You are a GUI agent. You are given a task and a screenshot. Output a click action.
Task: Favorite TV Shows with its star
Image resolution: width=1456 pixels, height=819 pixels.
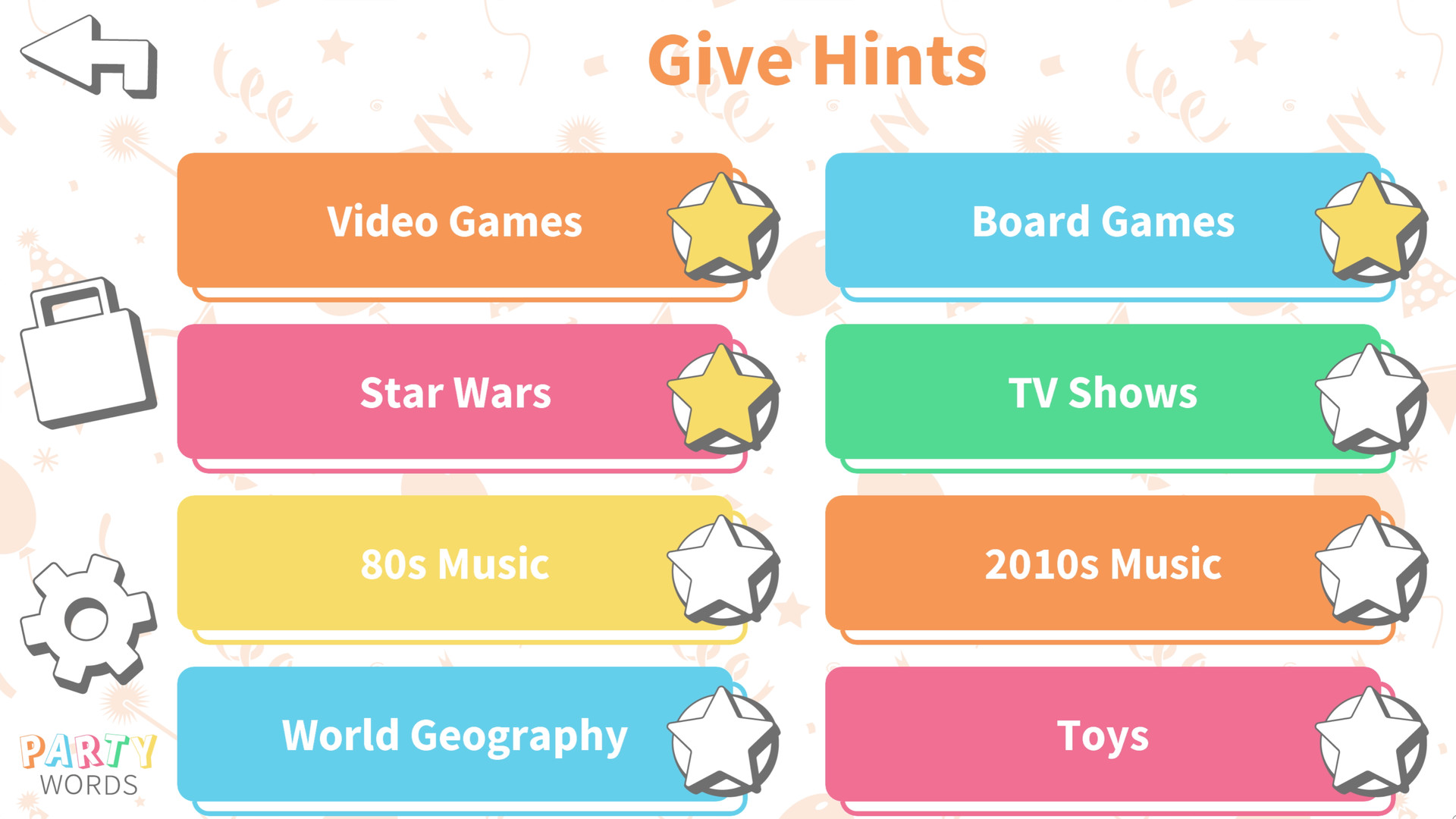click(1371, 399)
